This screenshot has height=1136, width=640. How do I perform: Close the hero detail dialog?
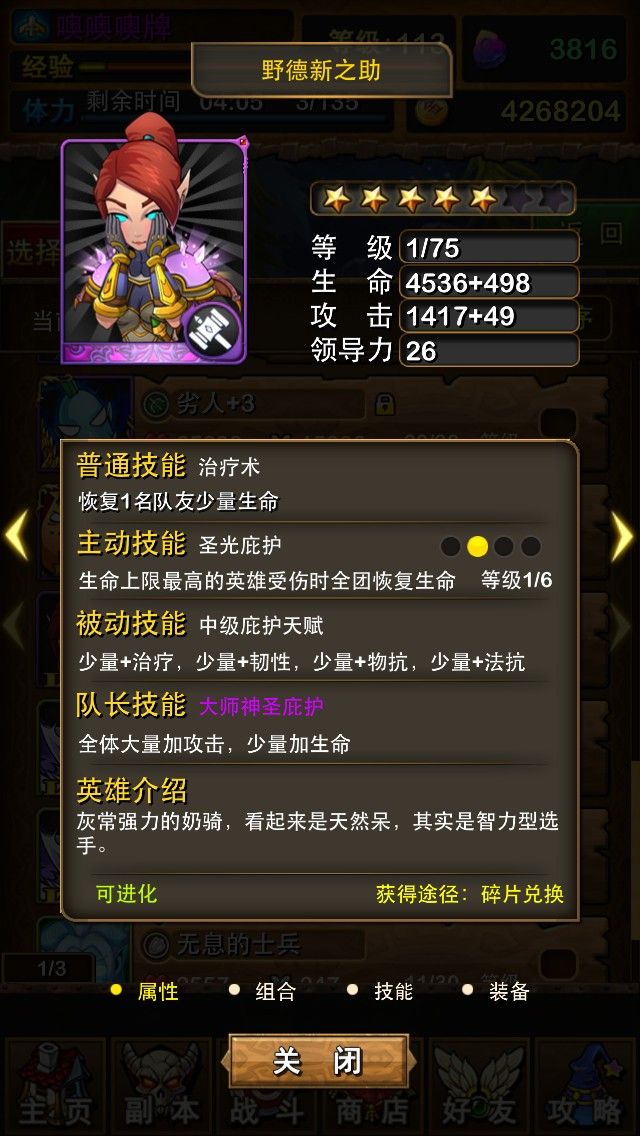(319, 1060)
